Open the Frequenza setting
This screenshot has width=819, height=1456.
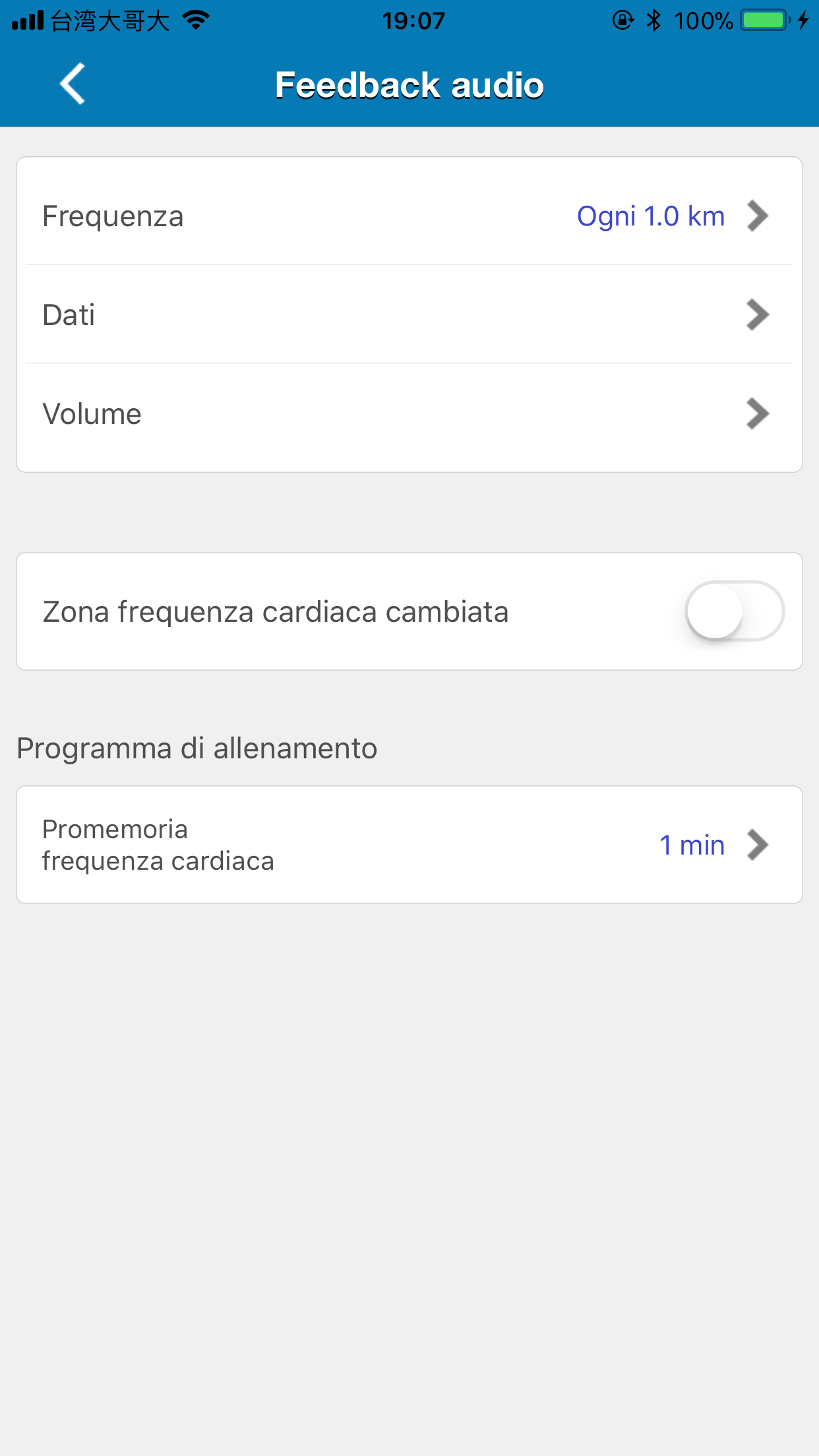click(x=409, y=216)
